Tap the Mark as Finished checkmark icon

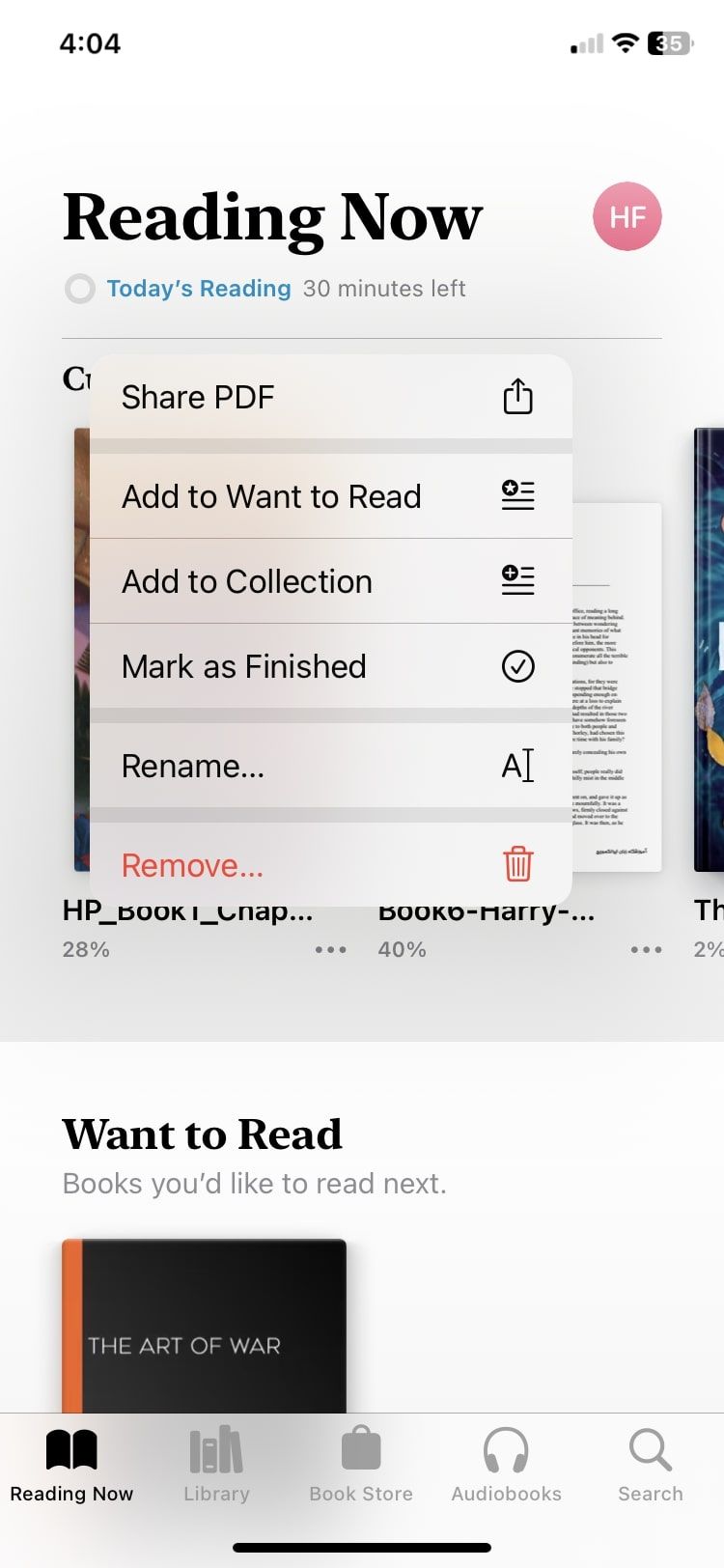click(x=517, y=665)
